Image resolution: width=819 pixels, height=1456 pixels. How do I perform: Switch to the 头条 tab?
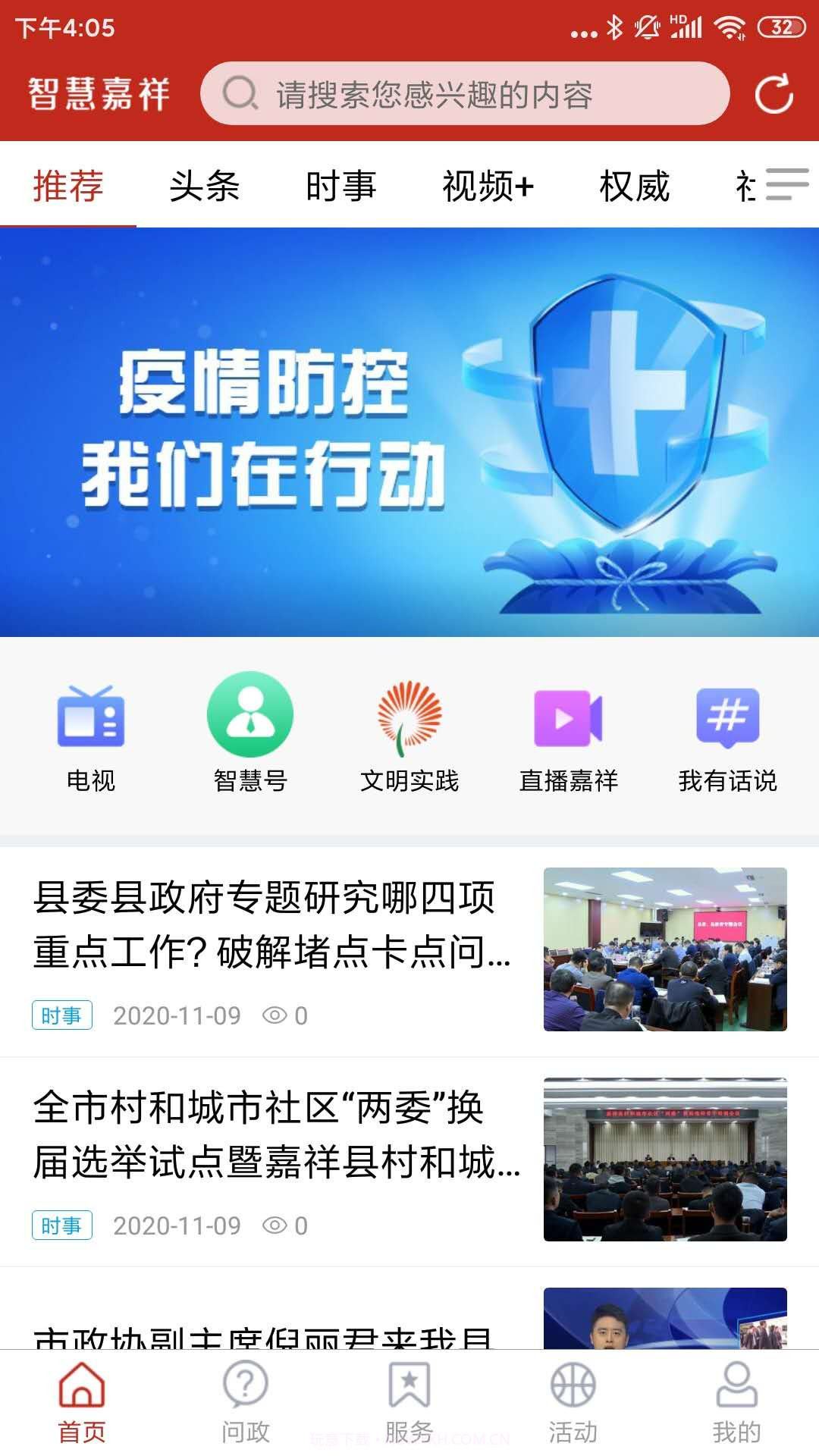(205, 186)
